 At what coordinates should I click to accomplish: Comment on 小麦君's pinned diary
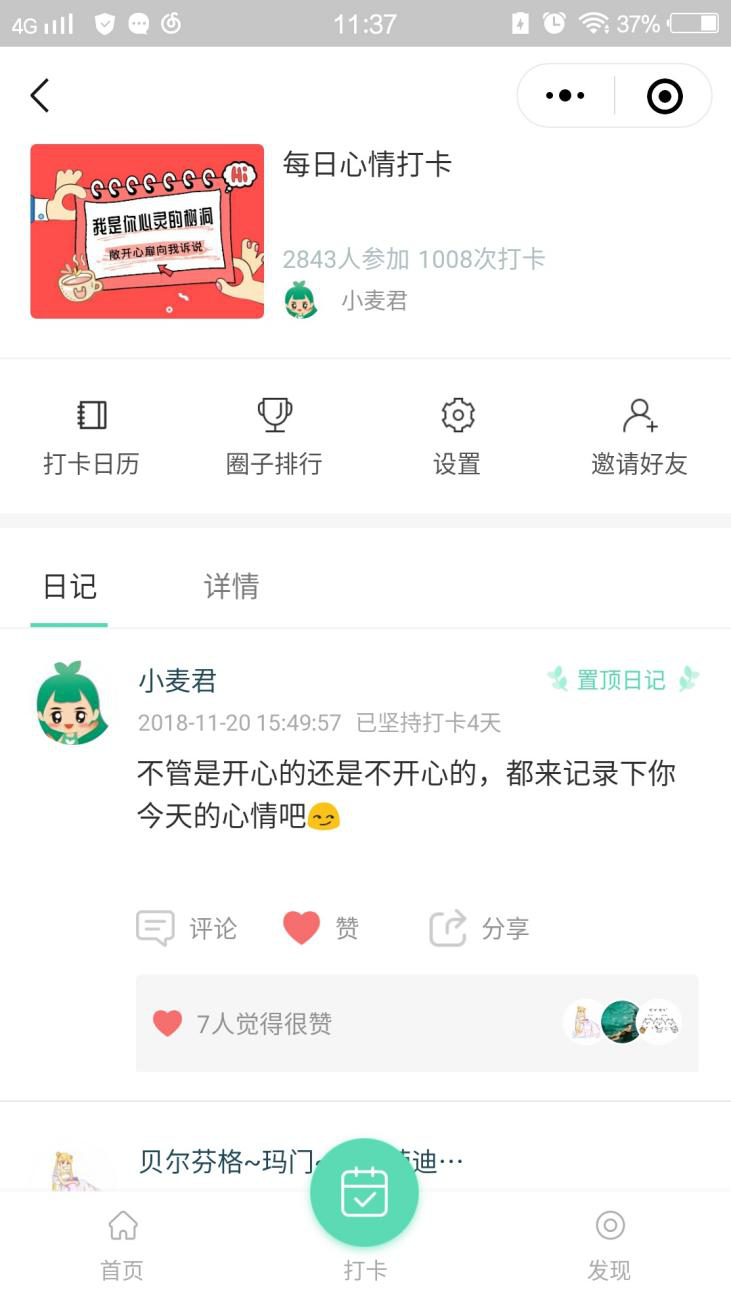click(x=187, y=928)
